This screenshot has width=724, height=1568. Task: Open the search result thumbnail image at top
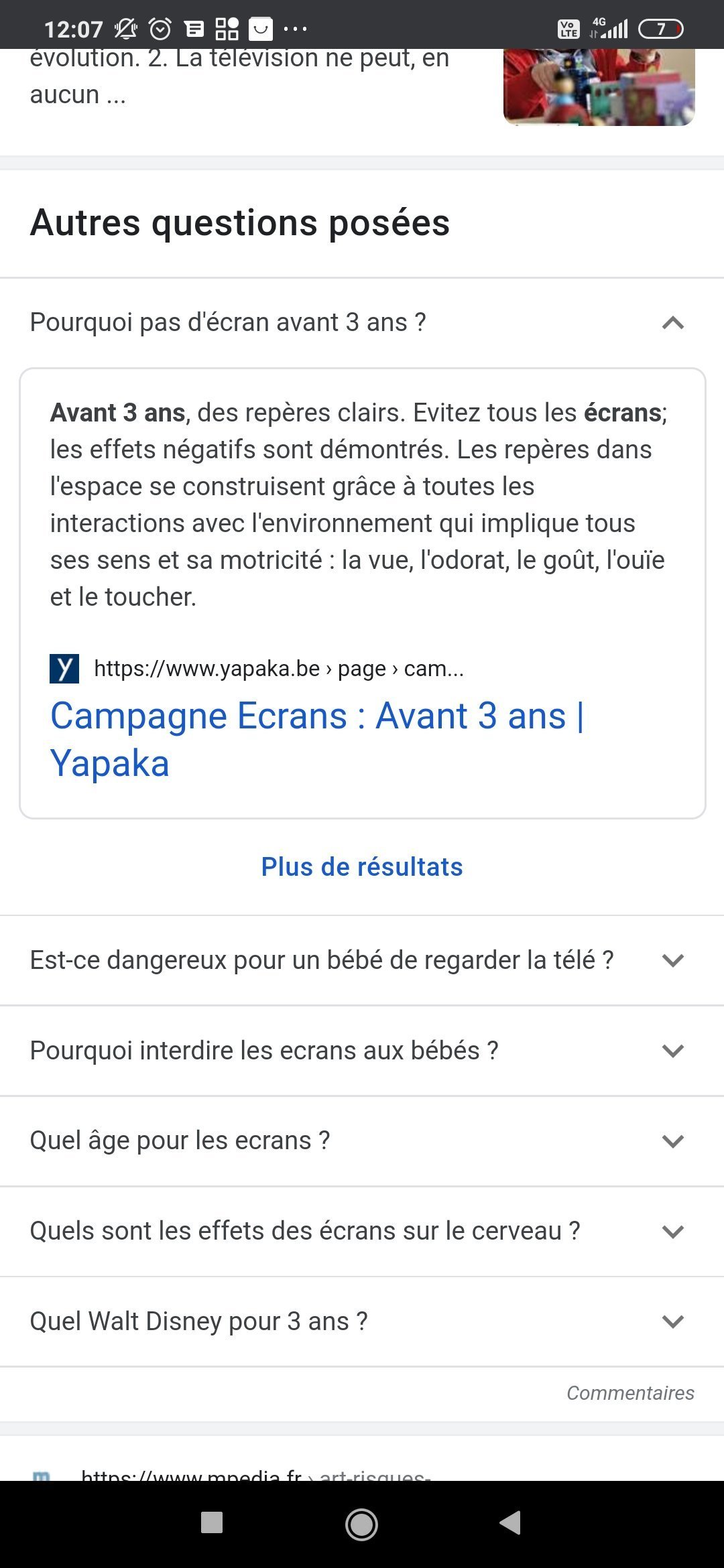(599, 87)
